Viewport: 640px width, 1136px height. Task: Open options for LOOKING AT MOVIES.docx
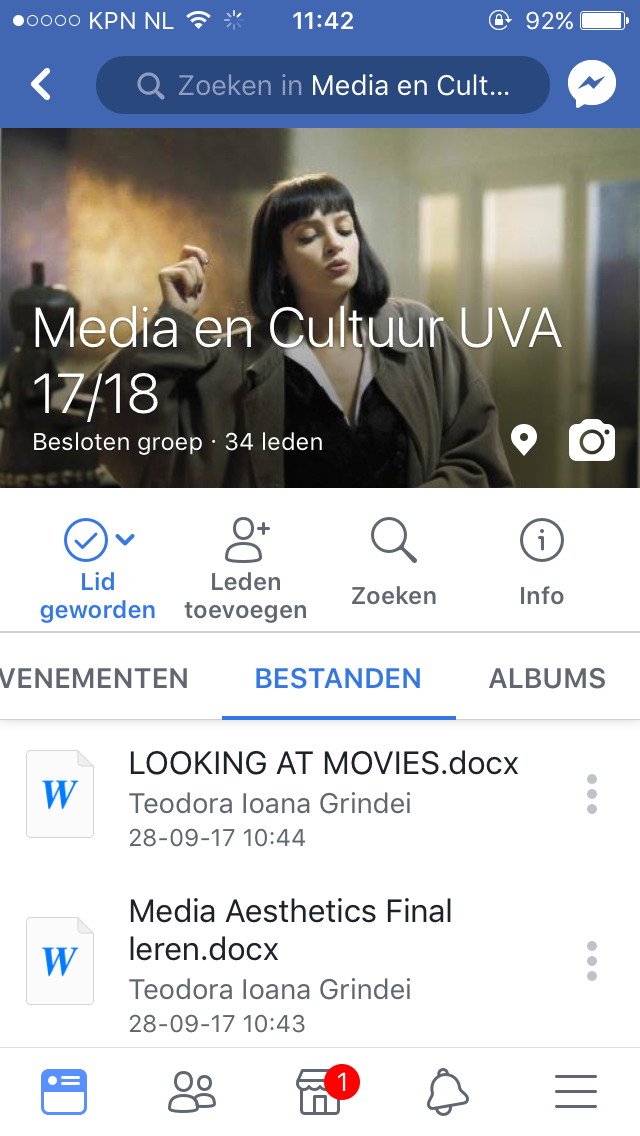pyautogui.click(x=592, y=794)
